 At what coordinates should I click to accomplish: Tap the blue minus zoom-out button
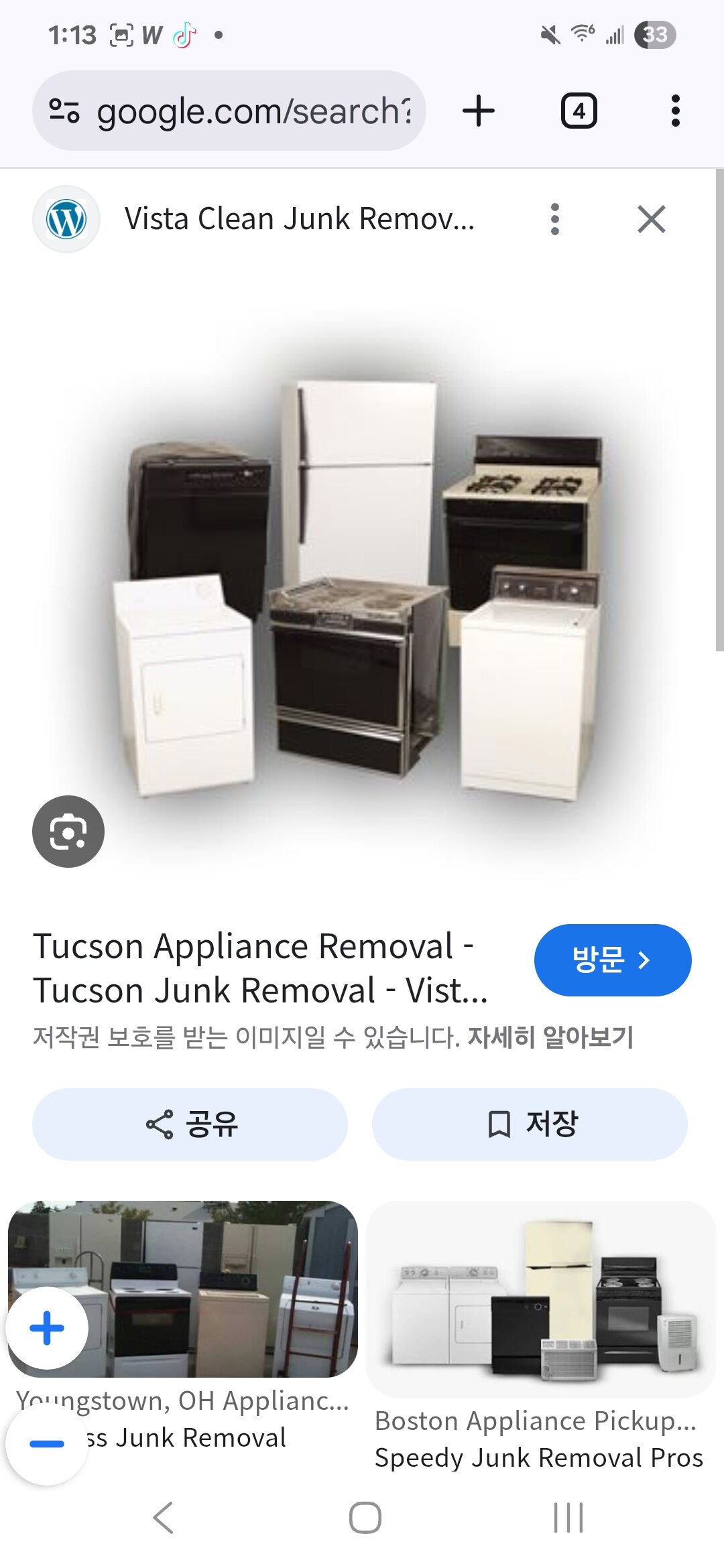pos(47,1443)
